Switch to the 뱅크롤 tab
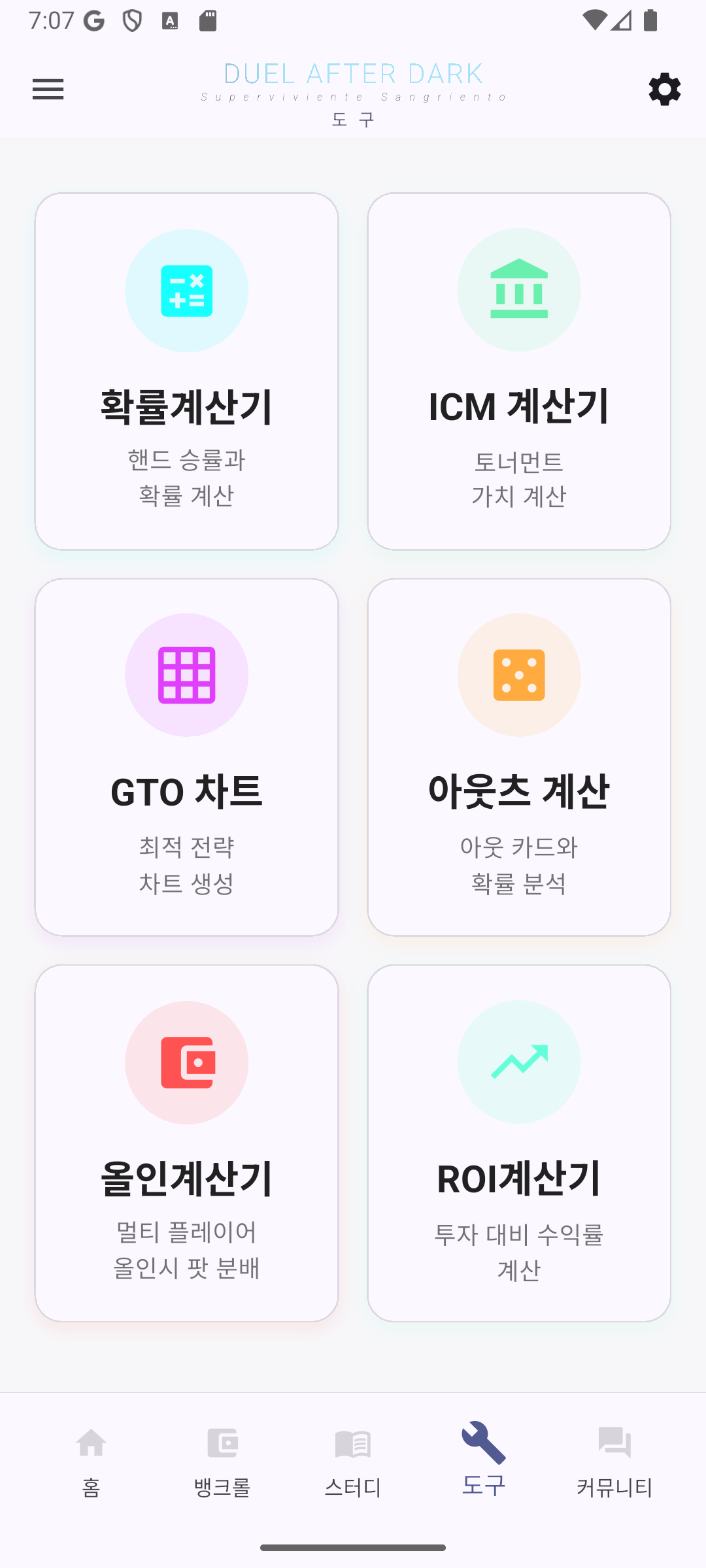The image size is (706, 1568). click(x=222, y=1463)
